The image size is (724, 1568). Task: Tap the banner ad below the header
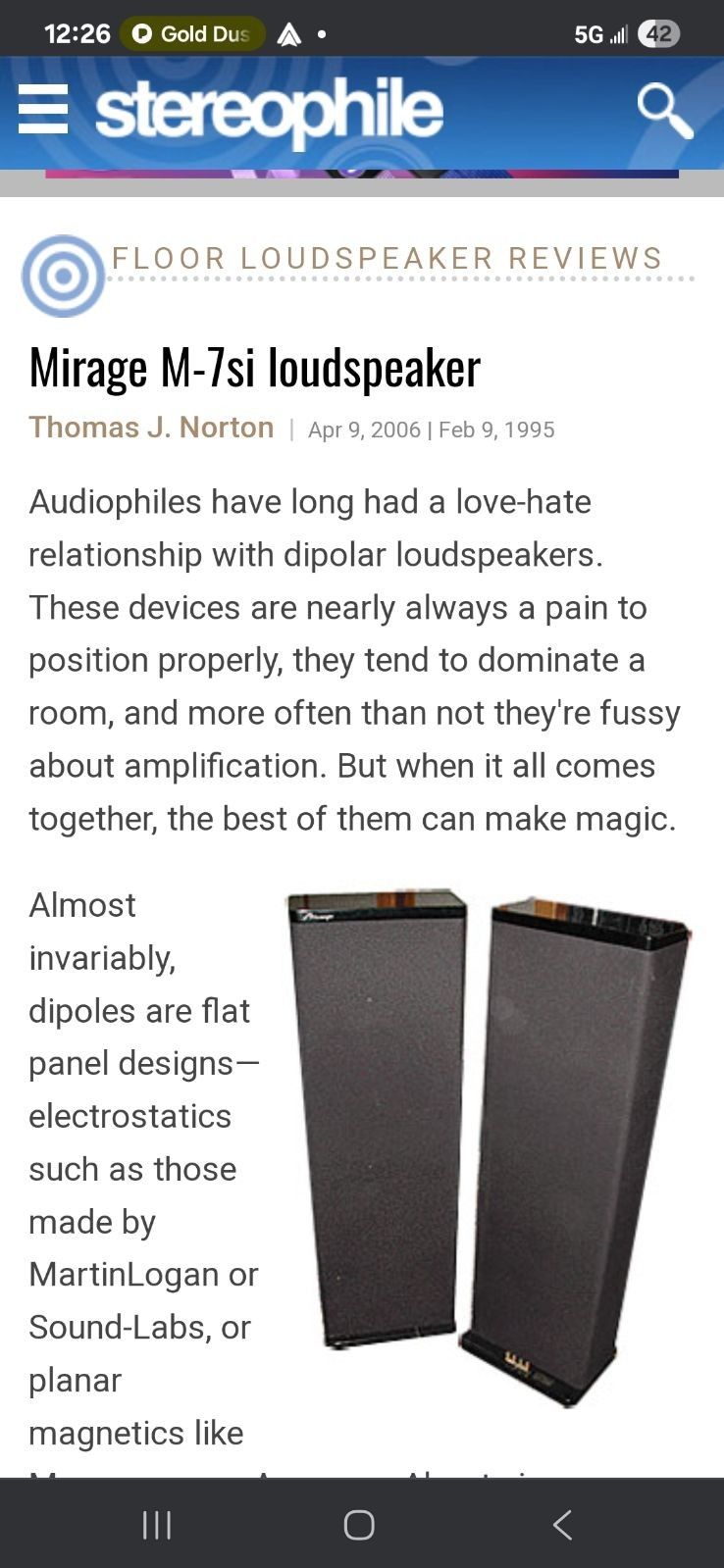pyautogui.click(x=361, y=174)
